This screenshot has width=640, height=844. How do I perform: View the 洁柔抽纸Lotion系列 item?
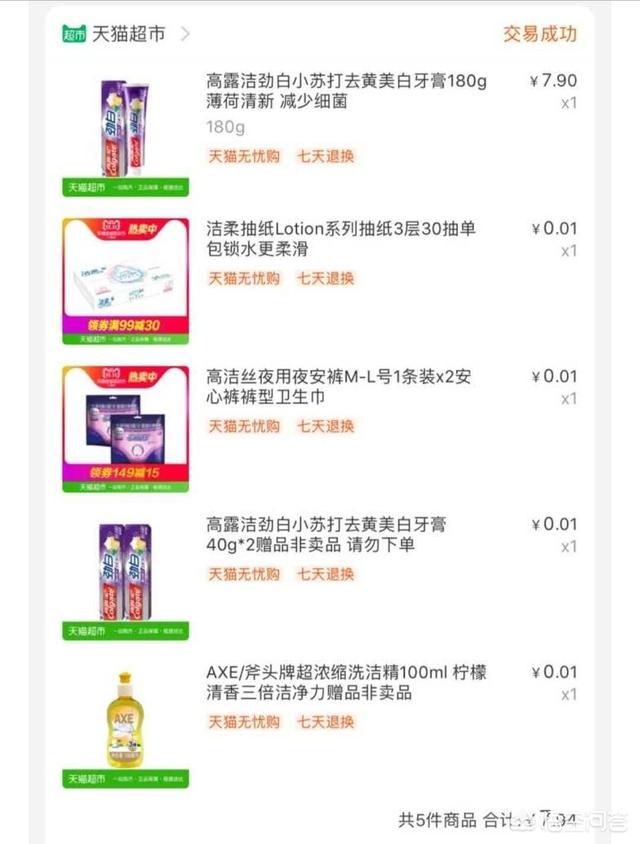(341, 239)
